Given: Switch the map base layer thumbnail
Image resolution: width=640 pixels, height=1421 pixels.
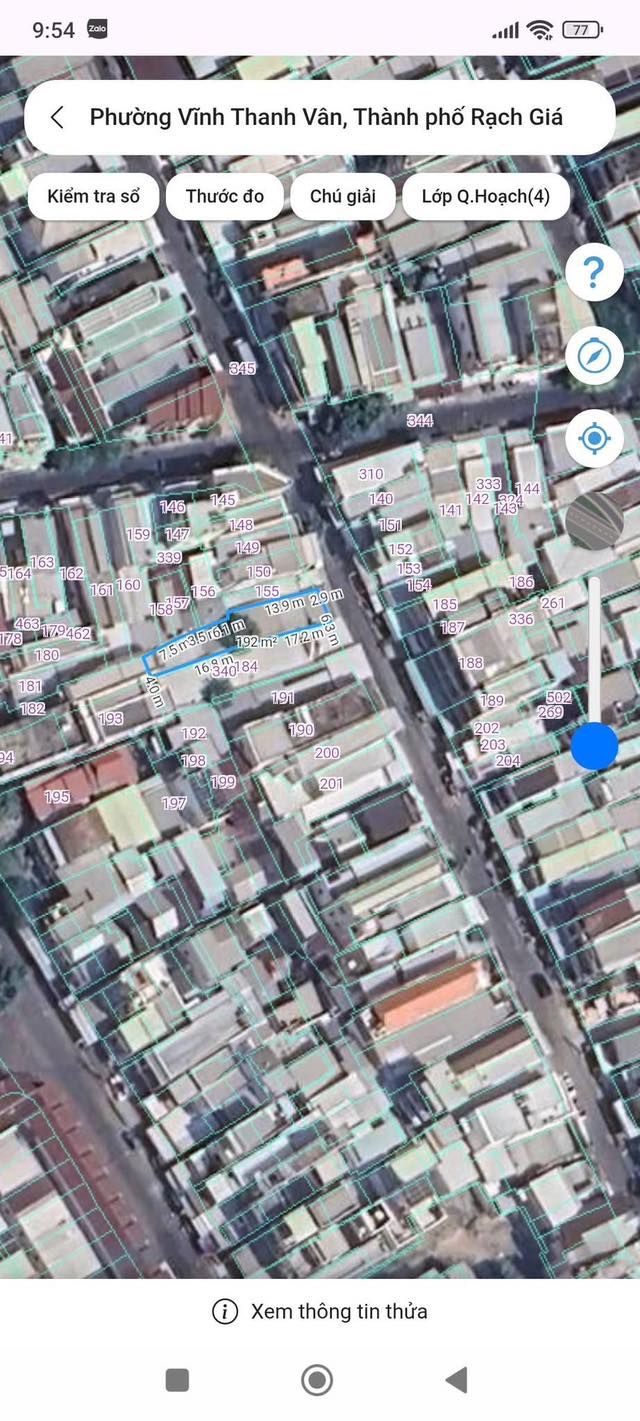Looking at the screenshot, I should tap(594, 521).
